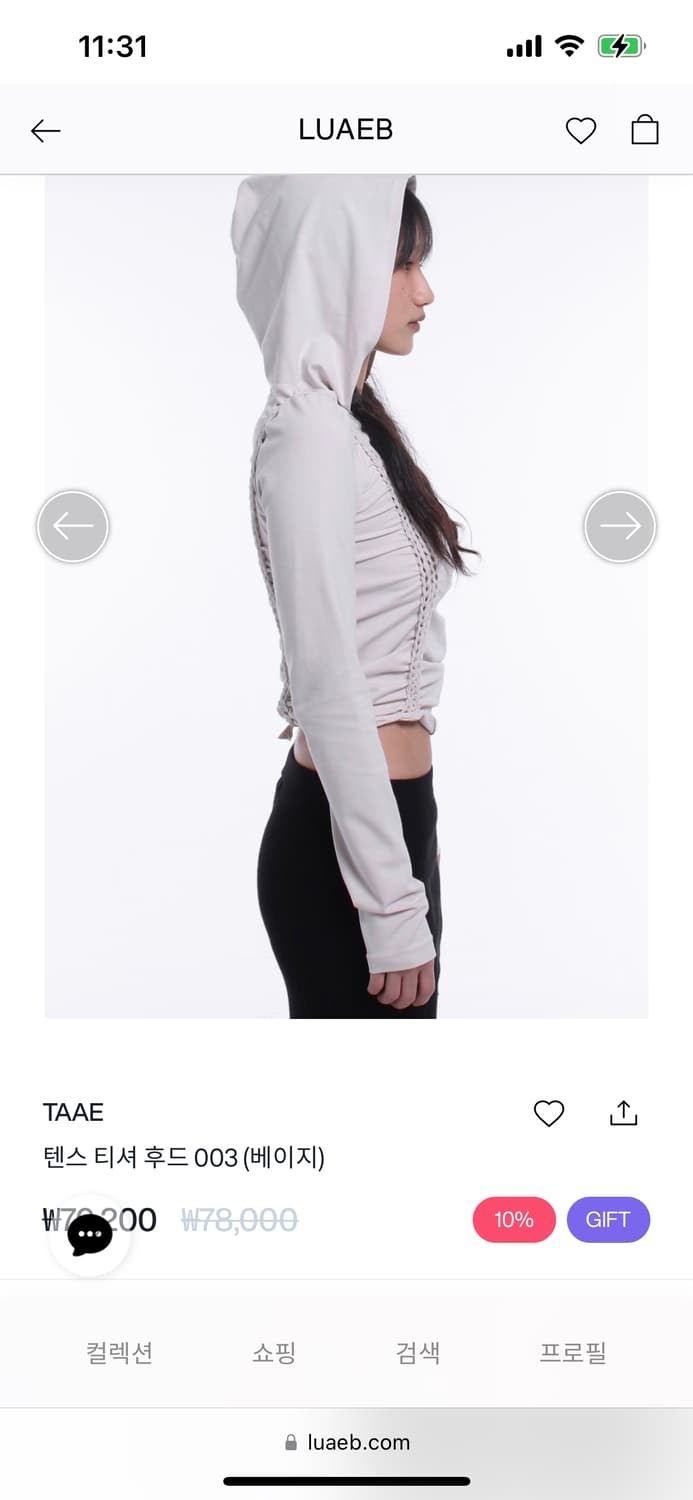This screenshot has height=1500, width=693.
Task: Open the wishlist heart in the header
Action: click(x=581, y=130)
